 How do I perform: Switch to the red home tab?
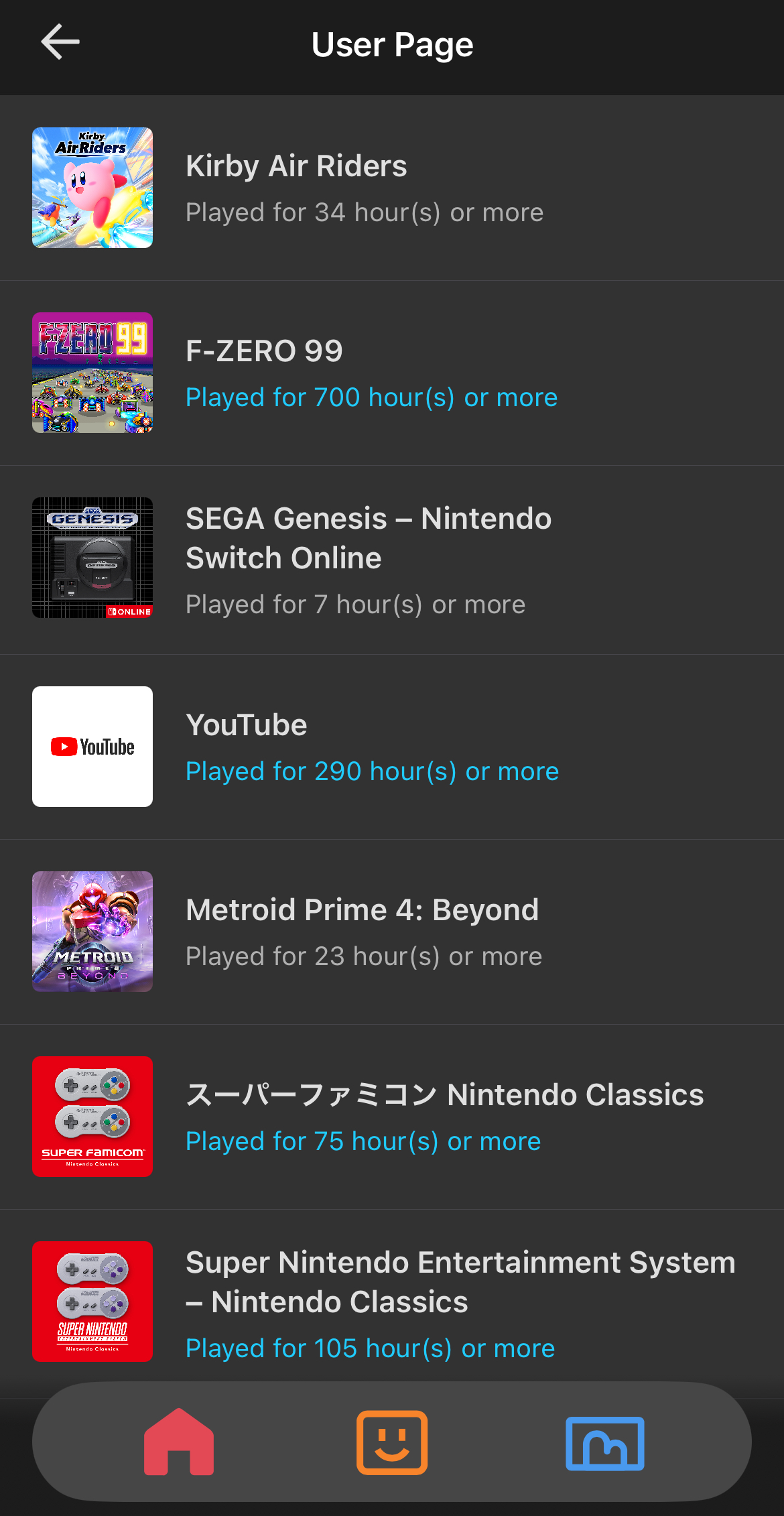179,1442
